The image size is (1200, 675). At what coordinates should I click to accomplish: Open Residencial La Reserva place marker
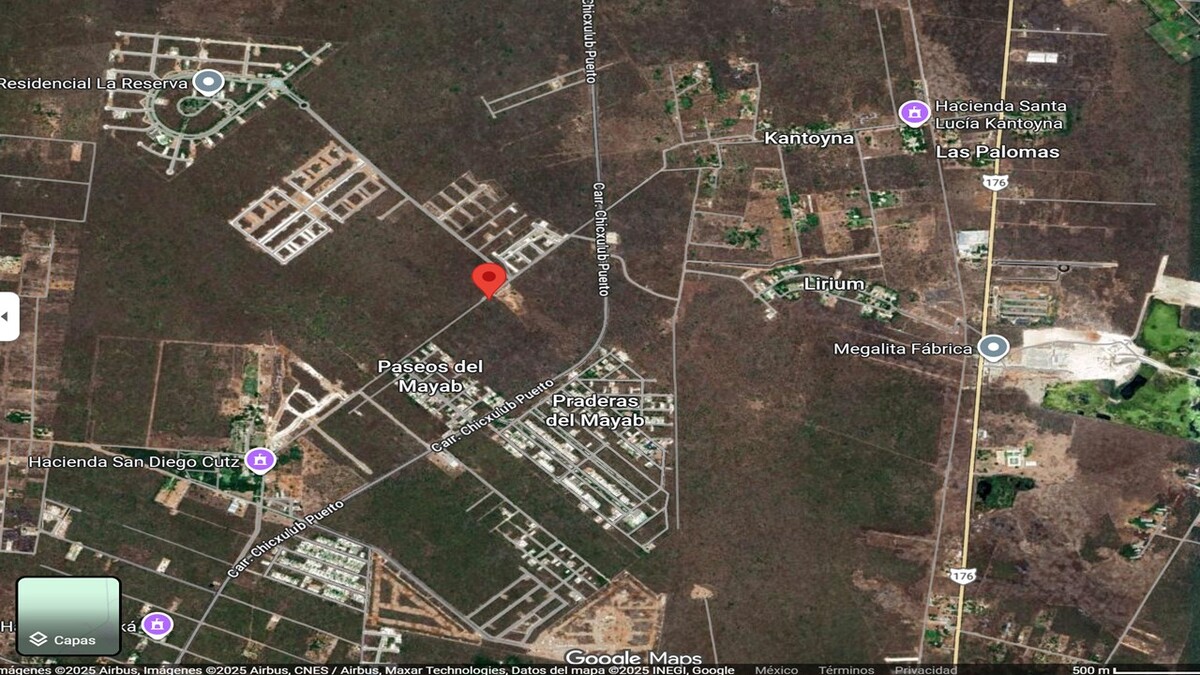[208, 81]
